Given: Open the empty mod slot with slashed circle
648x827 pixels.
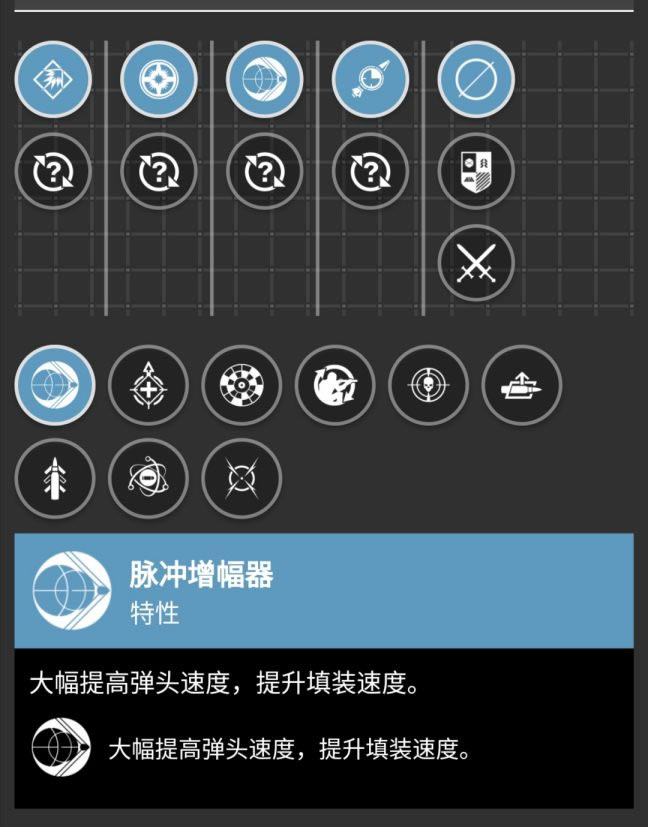Looking at the screenshot, I should [476, 79].
